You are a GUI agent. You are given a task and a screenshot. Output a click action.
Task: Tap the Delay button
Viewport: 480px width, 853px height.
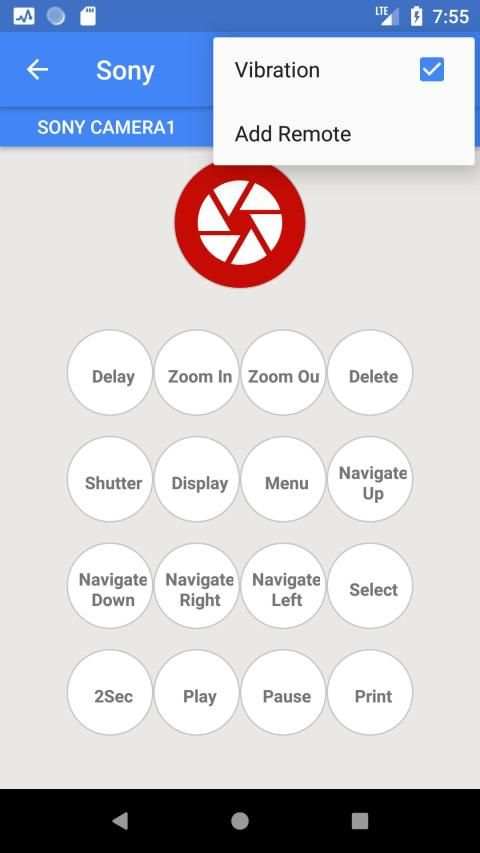[110, 373]
